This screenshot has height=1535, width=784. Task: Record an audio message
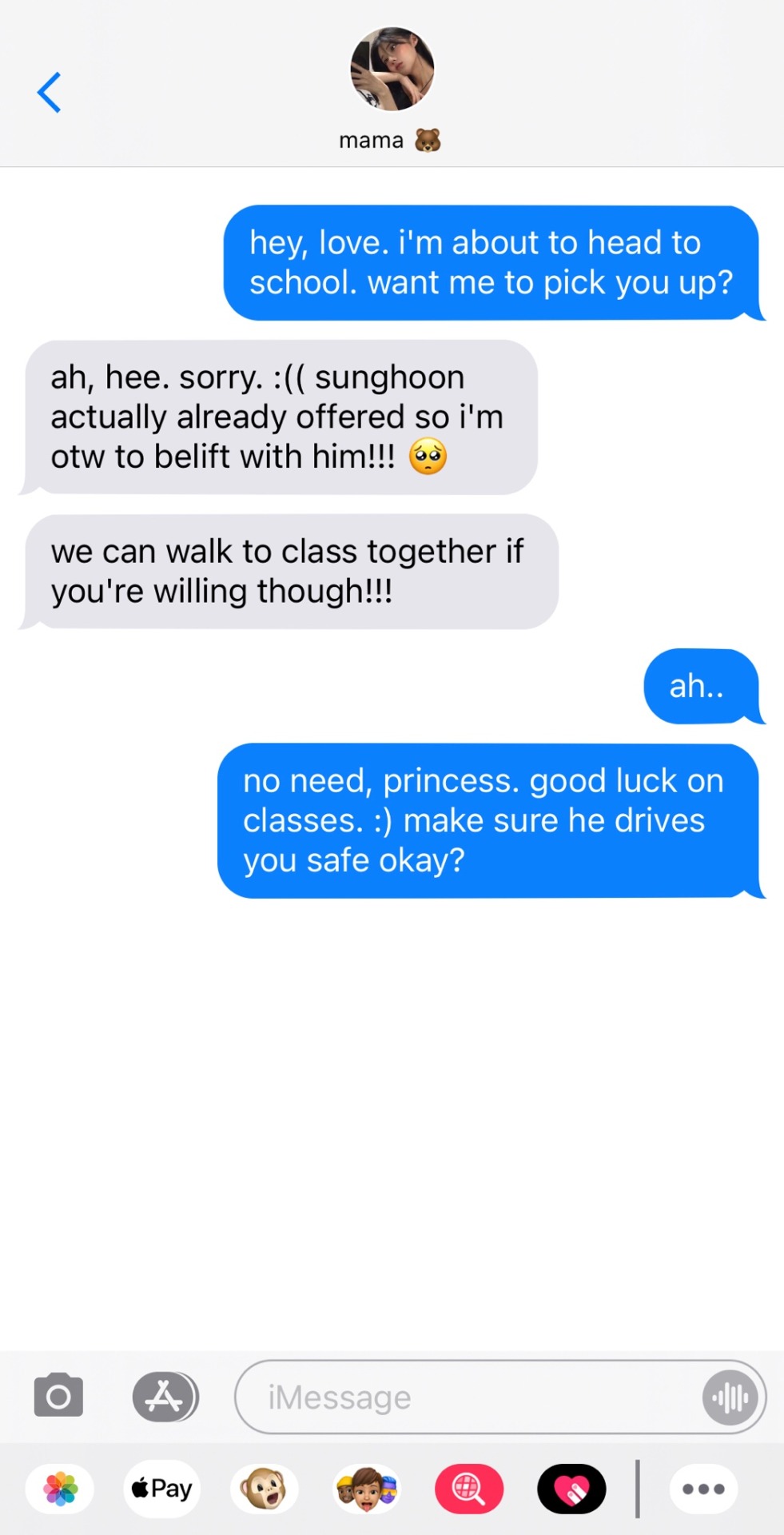click(730, 1397)
